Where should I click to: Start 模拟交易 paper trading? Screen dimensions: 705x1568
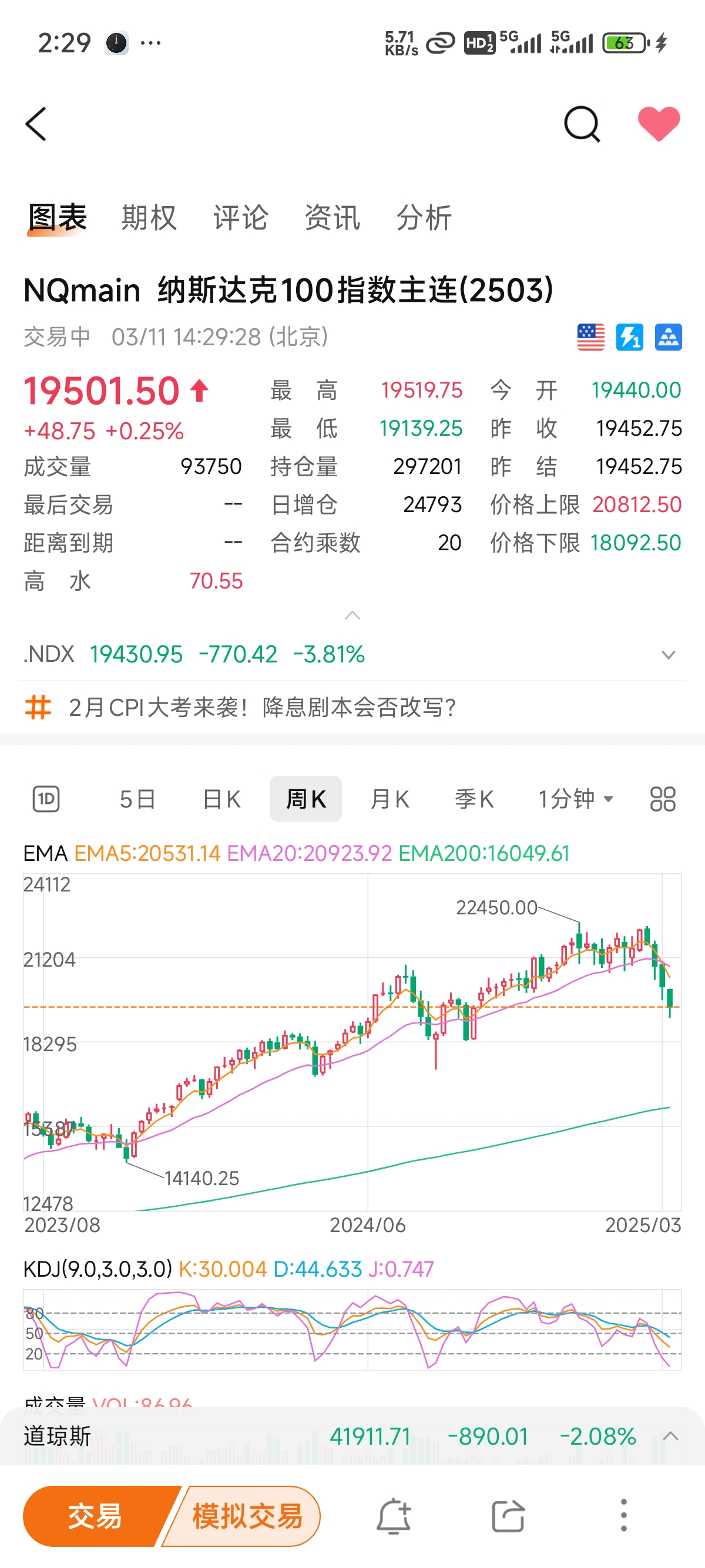(x=247, y=1516)
